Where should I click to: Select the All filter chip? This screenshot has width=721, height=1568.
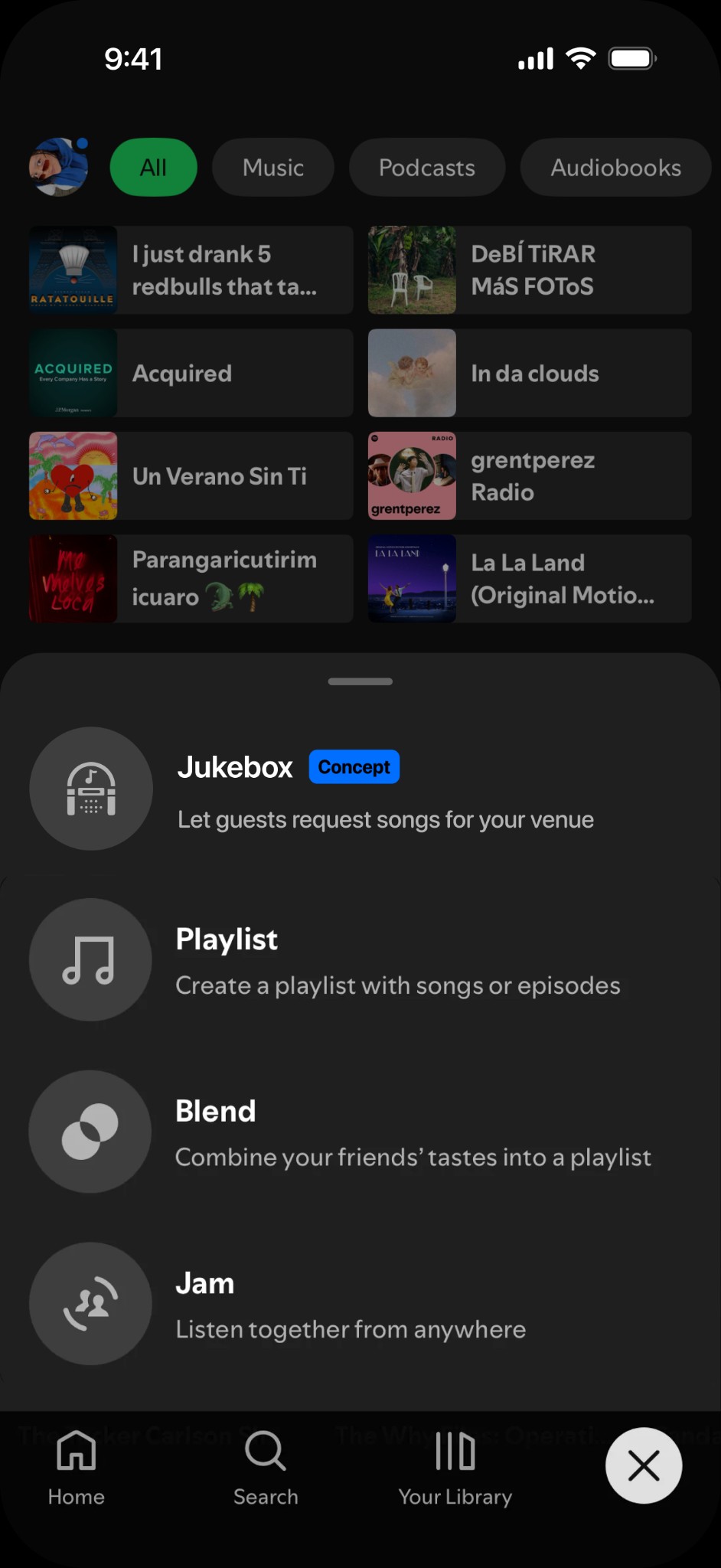153,167
